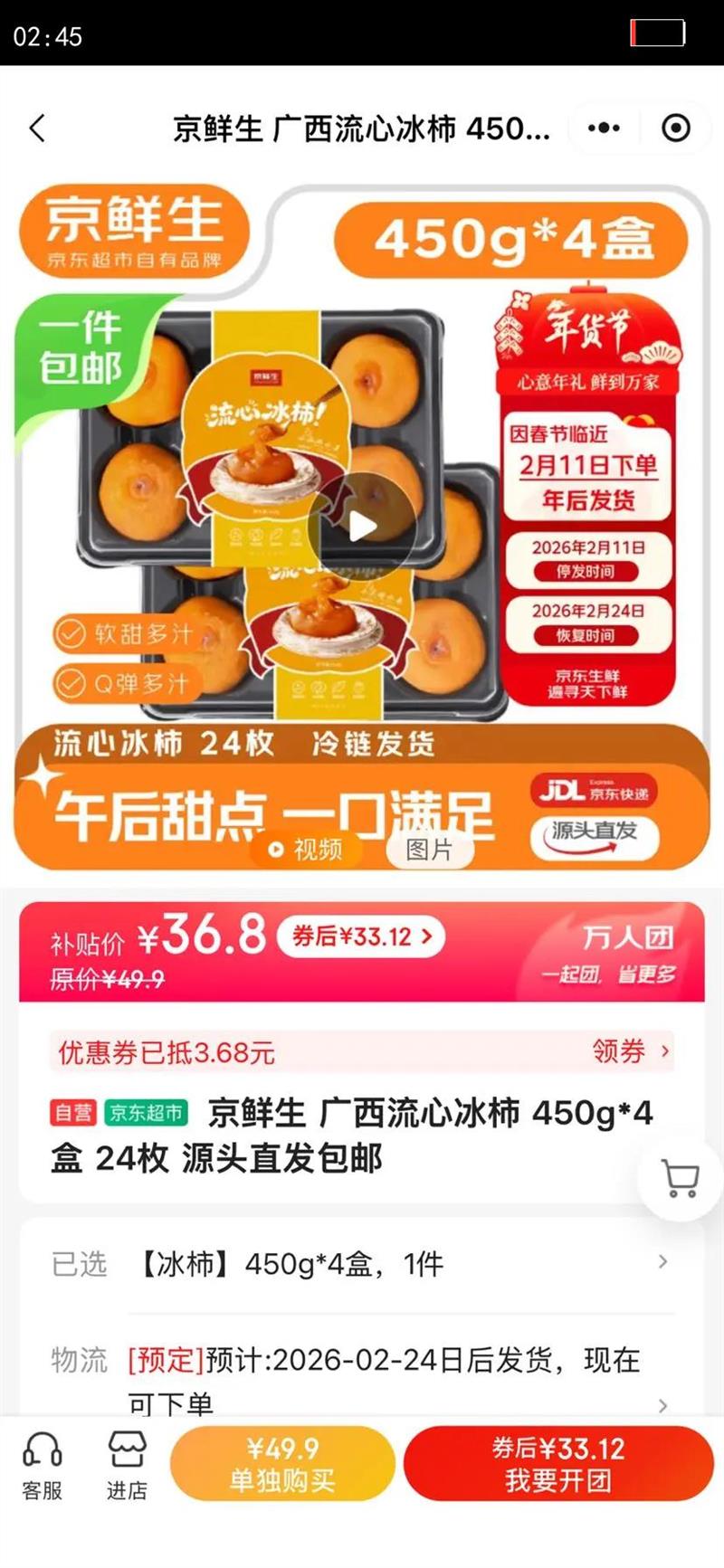Play the product video
The image size is (724, 1568).
[x=362, y=523]
